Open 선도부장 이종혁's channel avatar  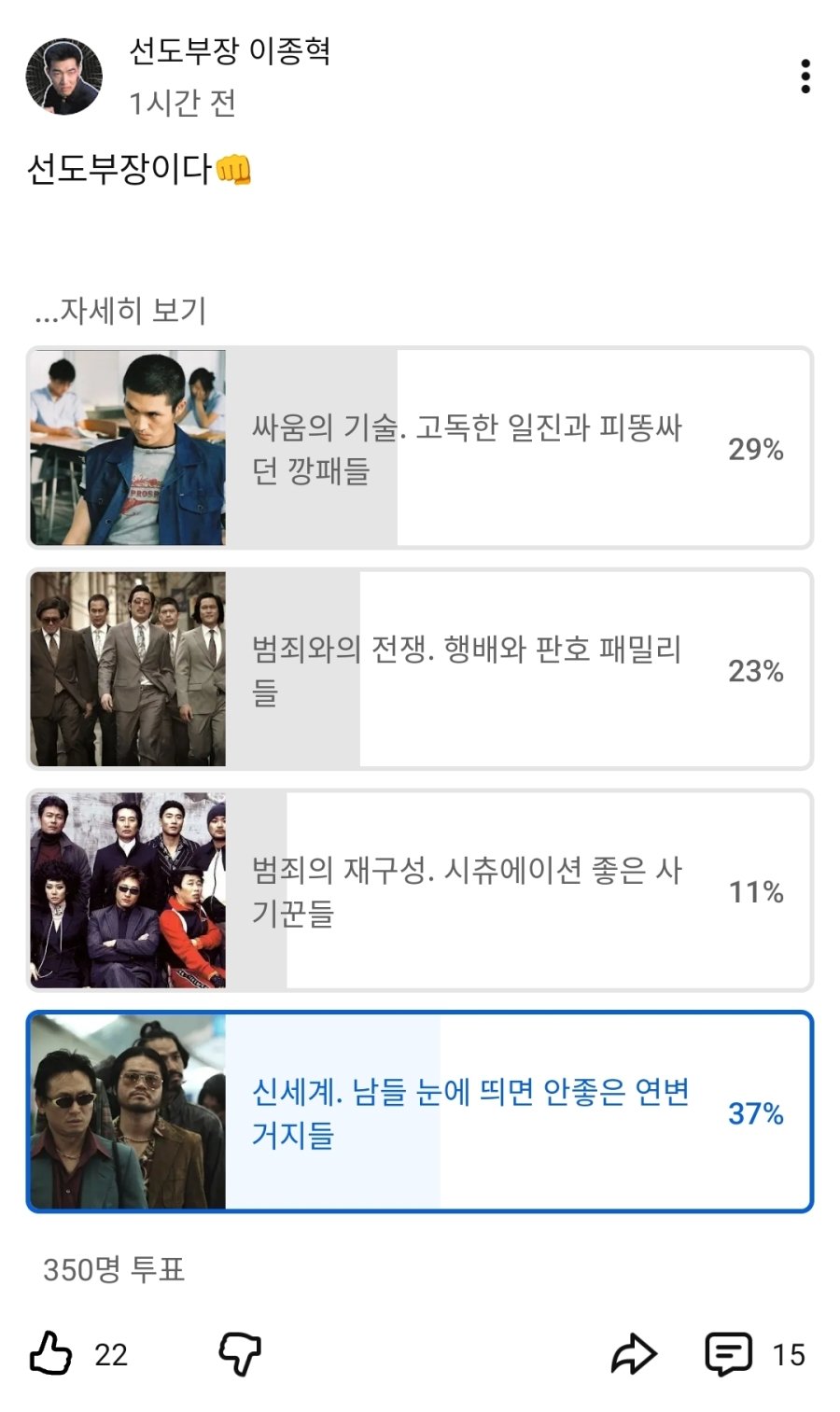point(63,77)
